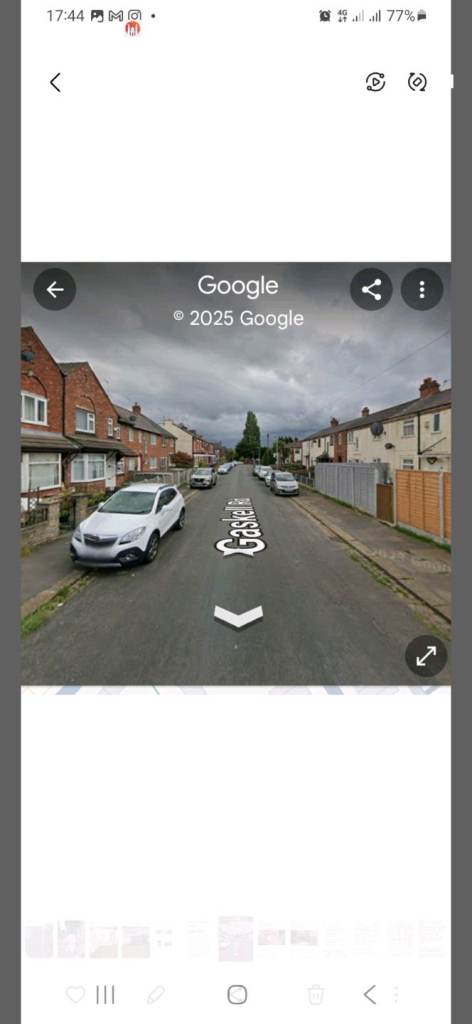Mark this picture as favorite with the heart
Viewport: 472px width, 1024px height.
[76, 995]
